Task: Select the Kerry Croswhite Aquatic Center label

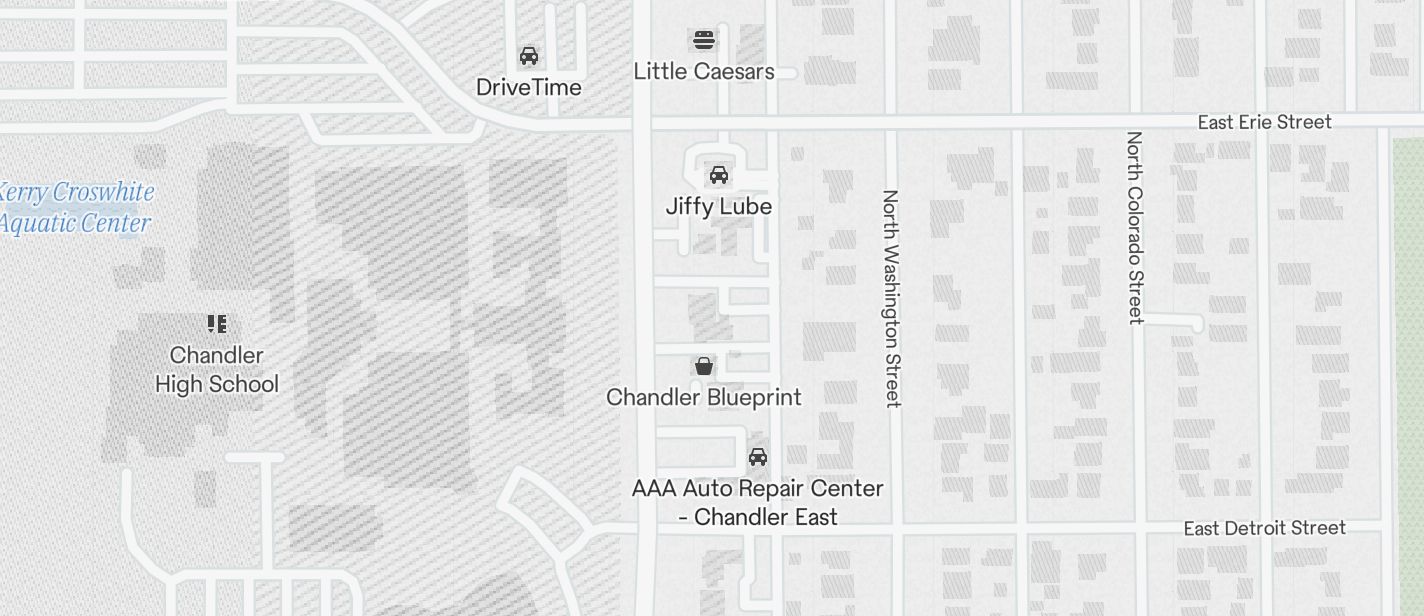Action: (x=76, y=207)
